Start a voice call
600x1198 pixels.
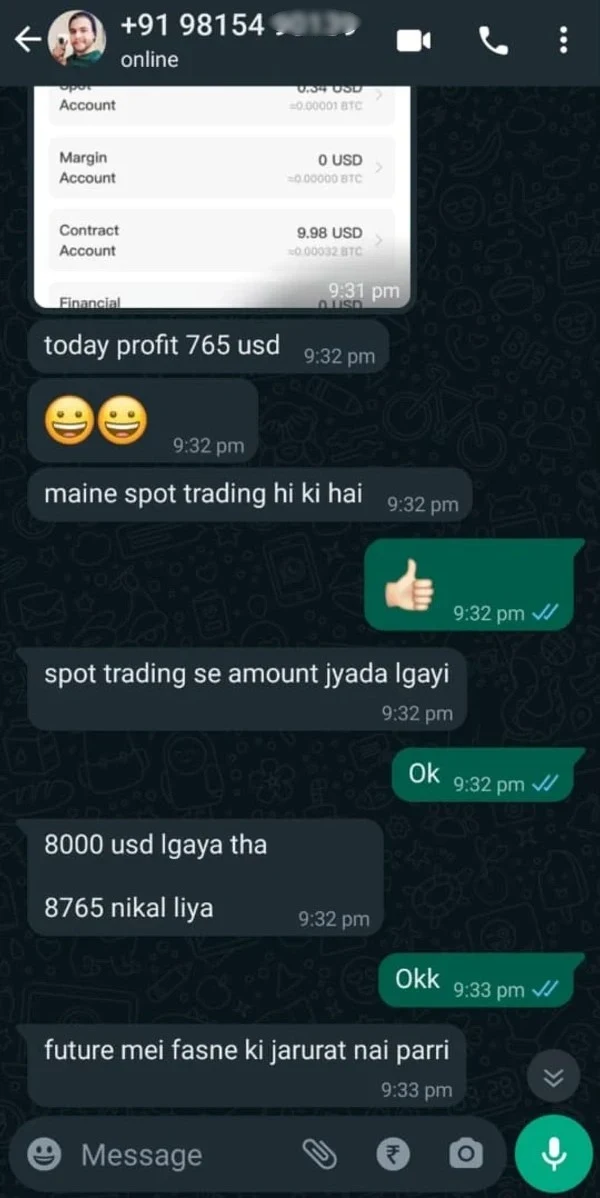tap(493, 40)
